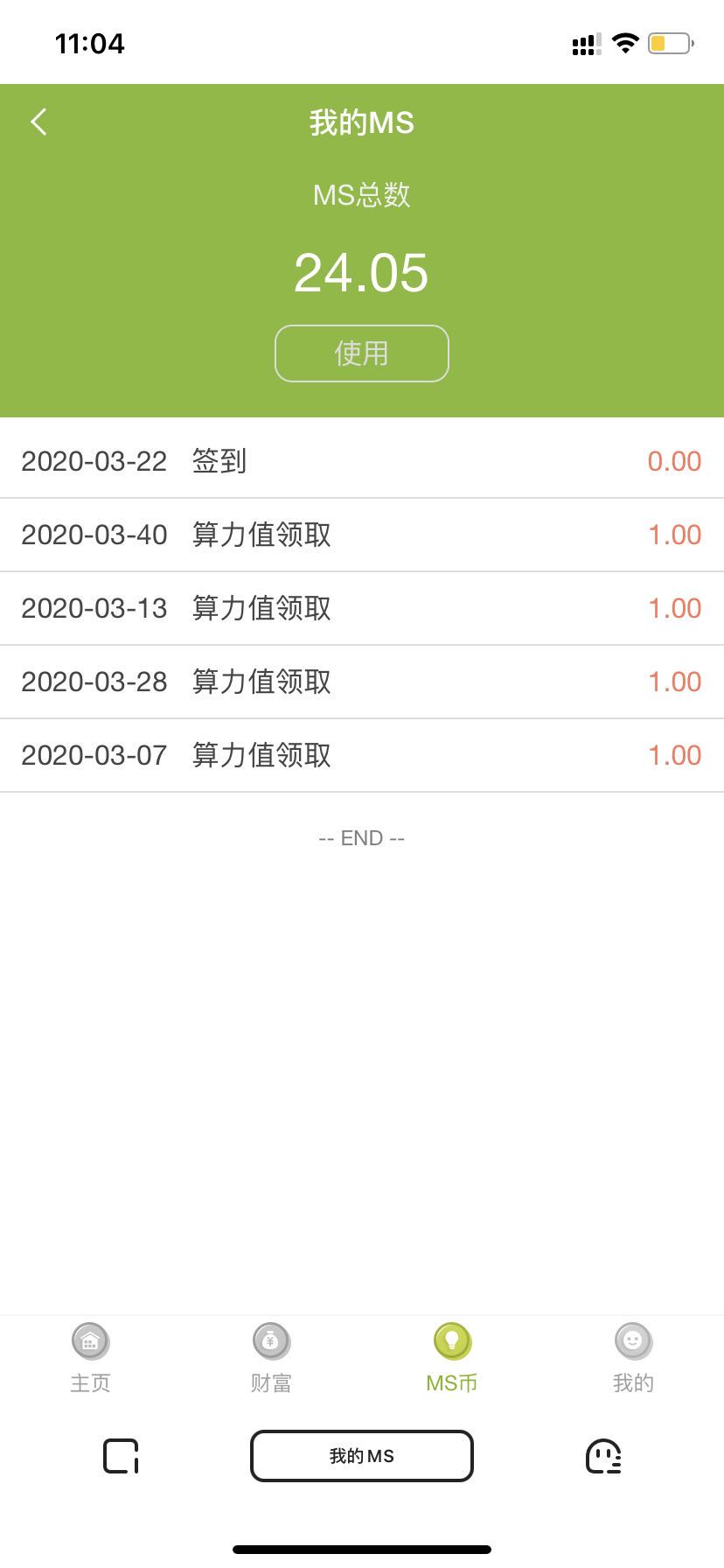
Task: Tap the 使用 button under the balance
Action: point(361,353)
